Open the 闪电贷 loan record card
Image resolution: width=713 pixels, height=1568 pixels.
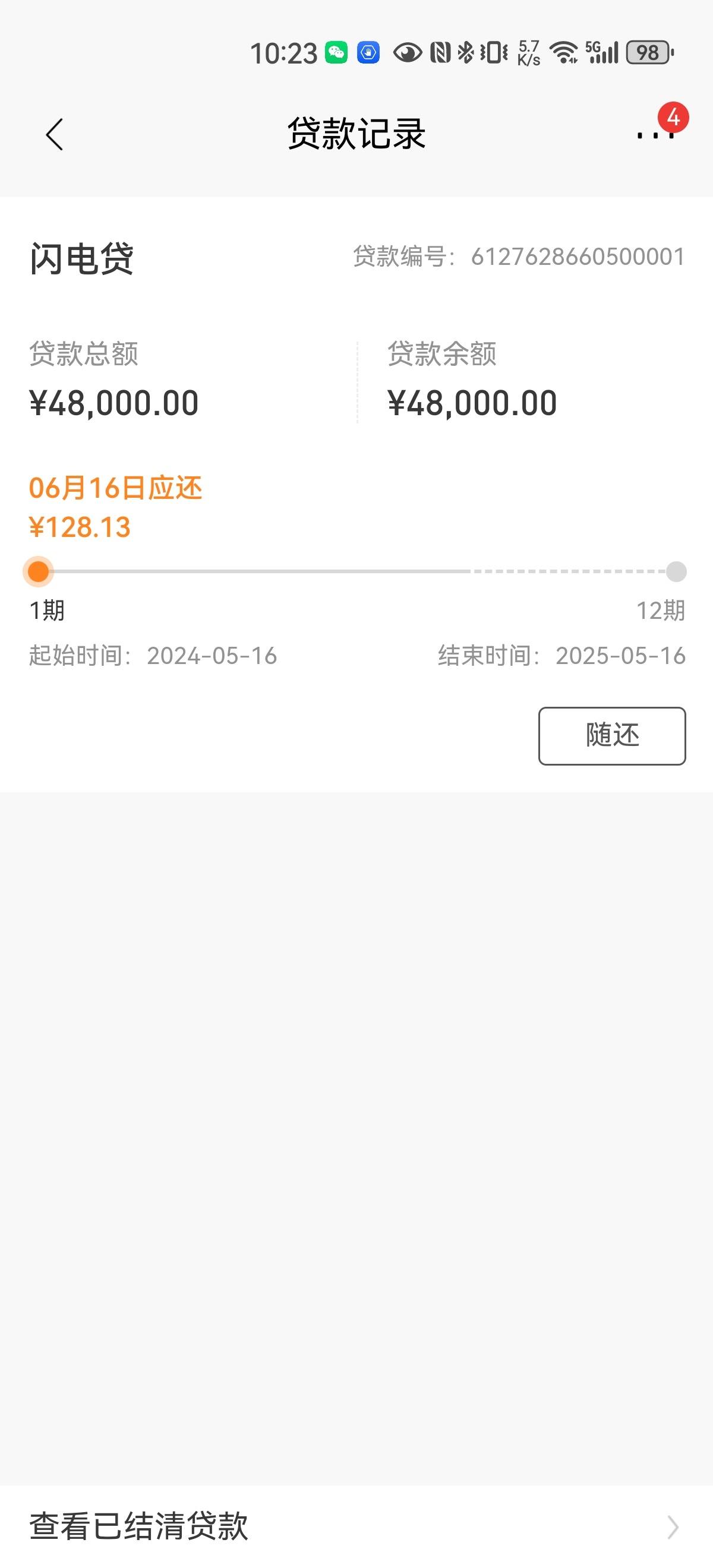(356, 494)
